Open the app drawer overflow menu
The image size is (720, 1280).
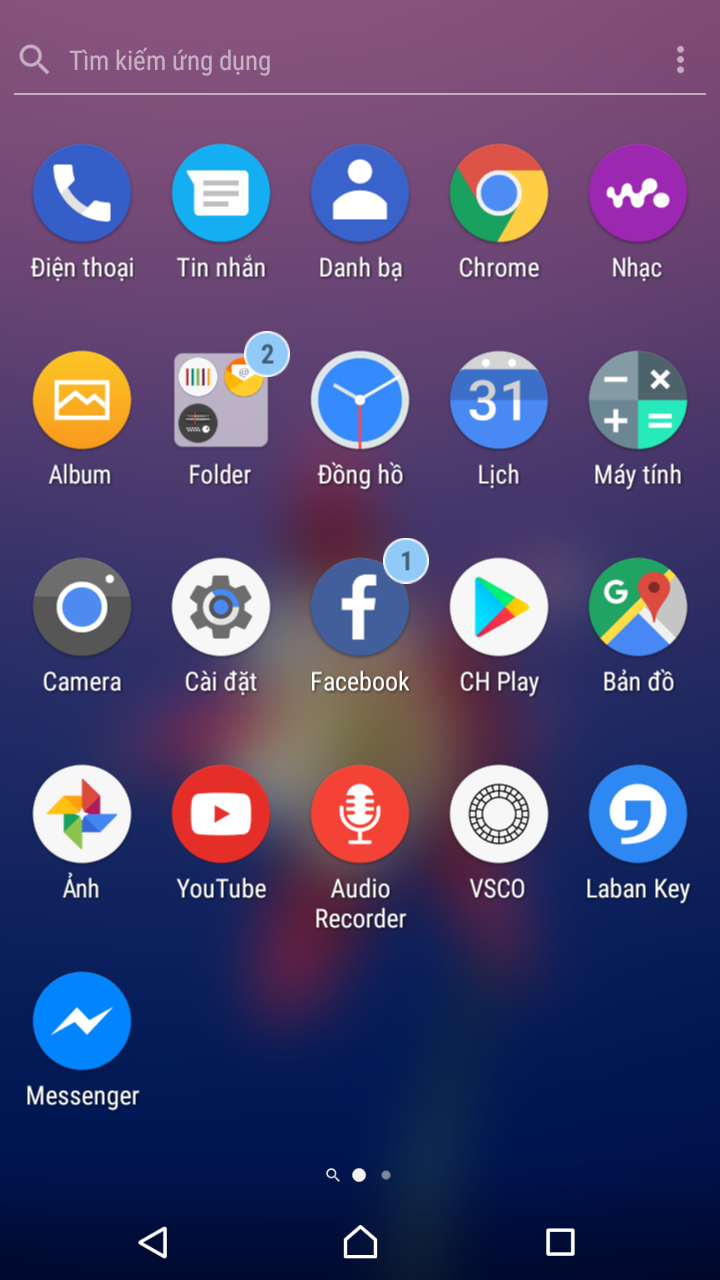(681, 60)
